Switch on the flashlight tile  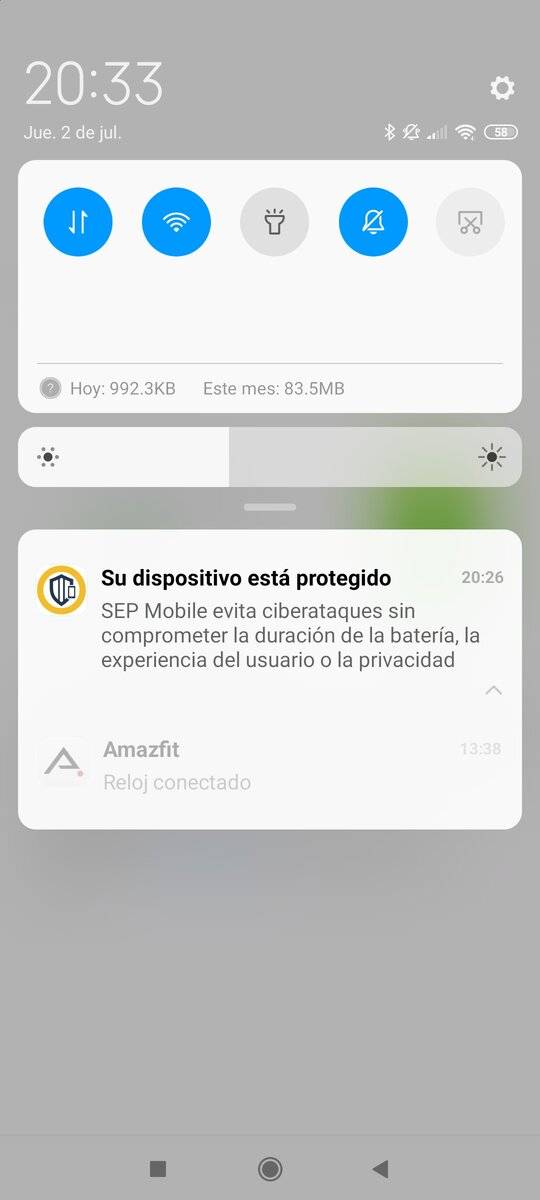[274, 222]
